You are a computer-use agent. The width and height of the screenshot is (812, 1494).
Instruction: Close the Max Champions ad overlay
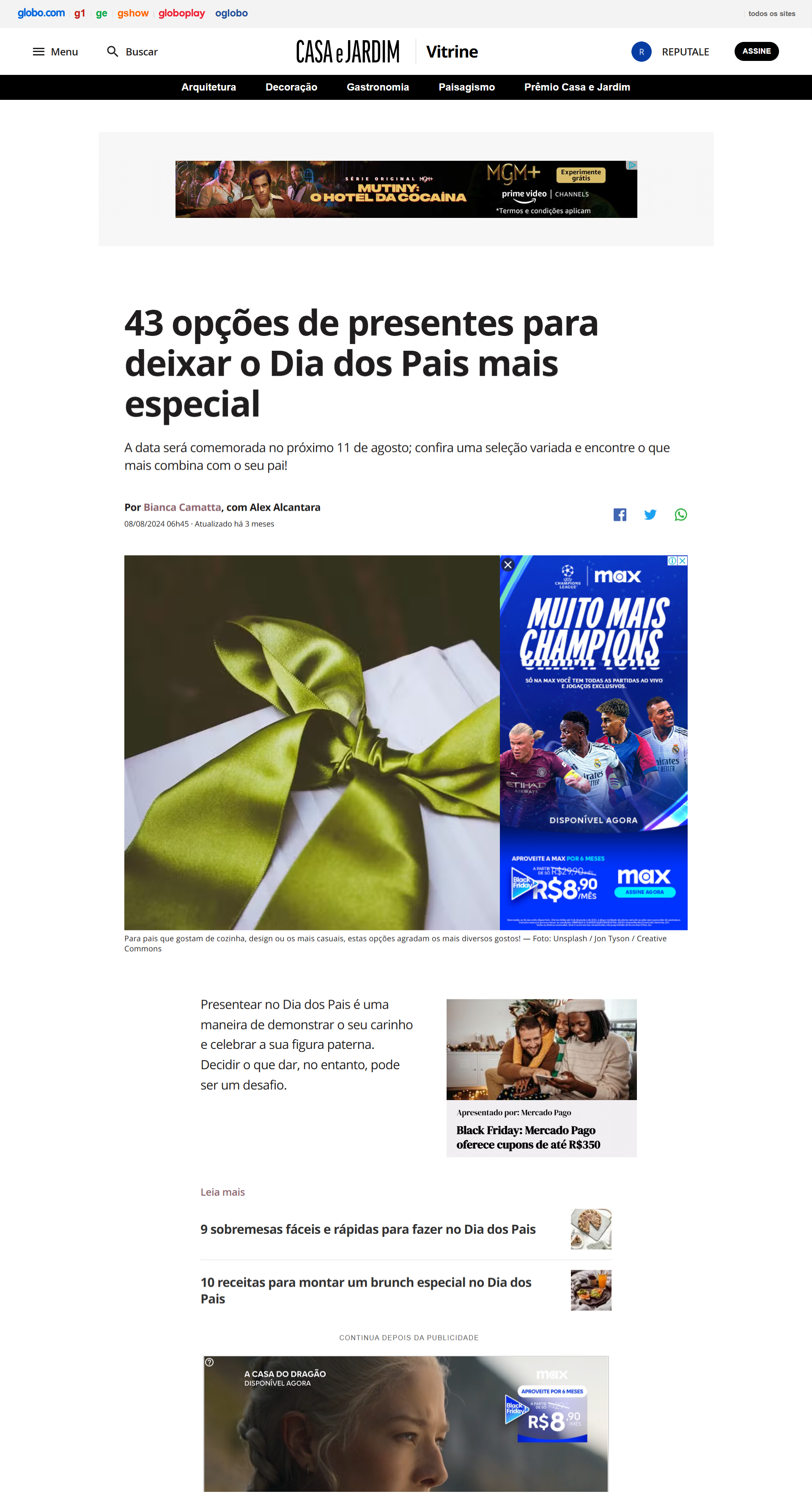click(x=508, y=564)
